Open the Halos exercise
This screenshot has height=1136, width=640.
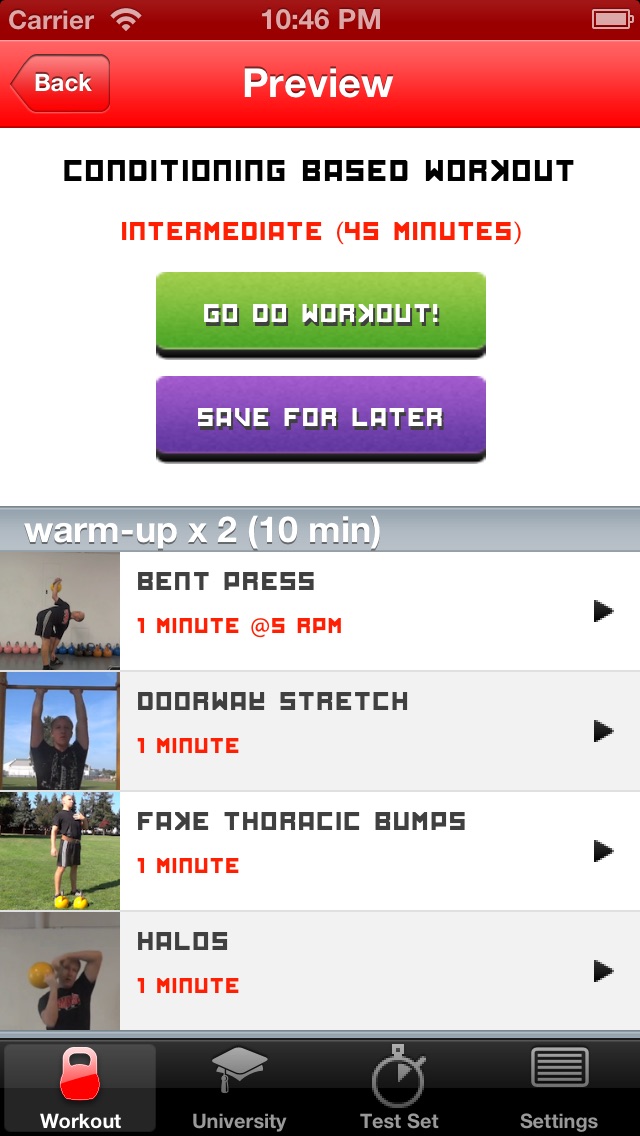(x=320, y=970)
